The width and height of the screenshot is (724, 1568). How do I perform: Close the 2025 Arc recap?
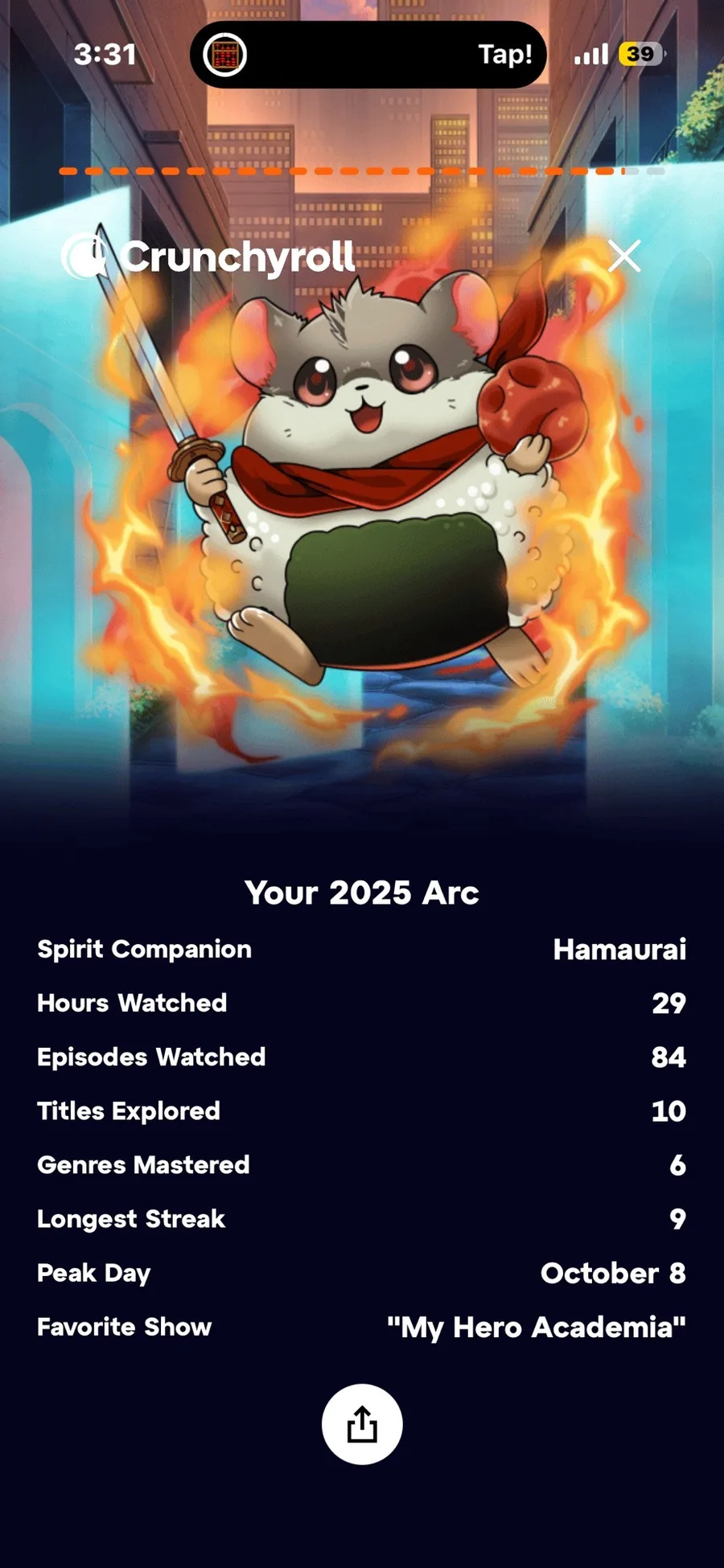pyautogui.click(x=624, y=257)
